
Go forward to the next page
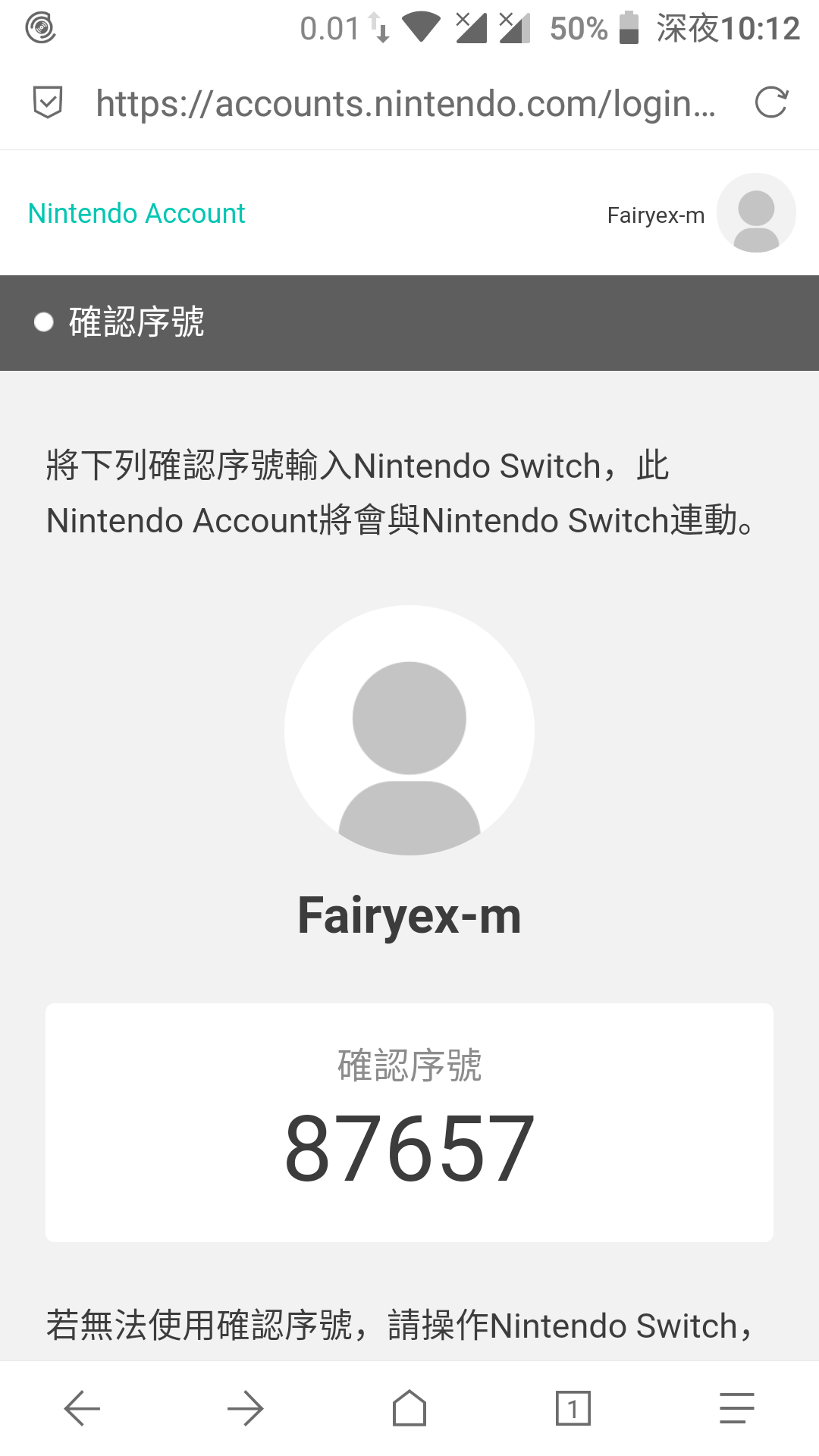245,1409
